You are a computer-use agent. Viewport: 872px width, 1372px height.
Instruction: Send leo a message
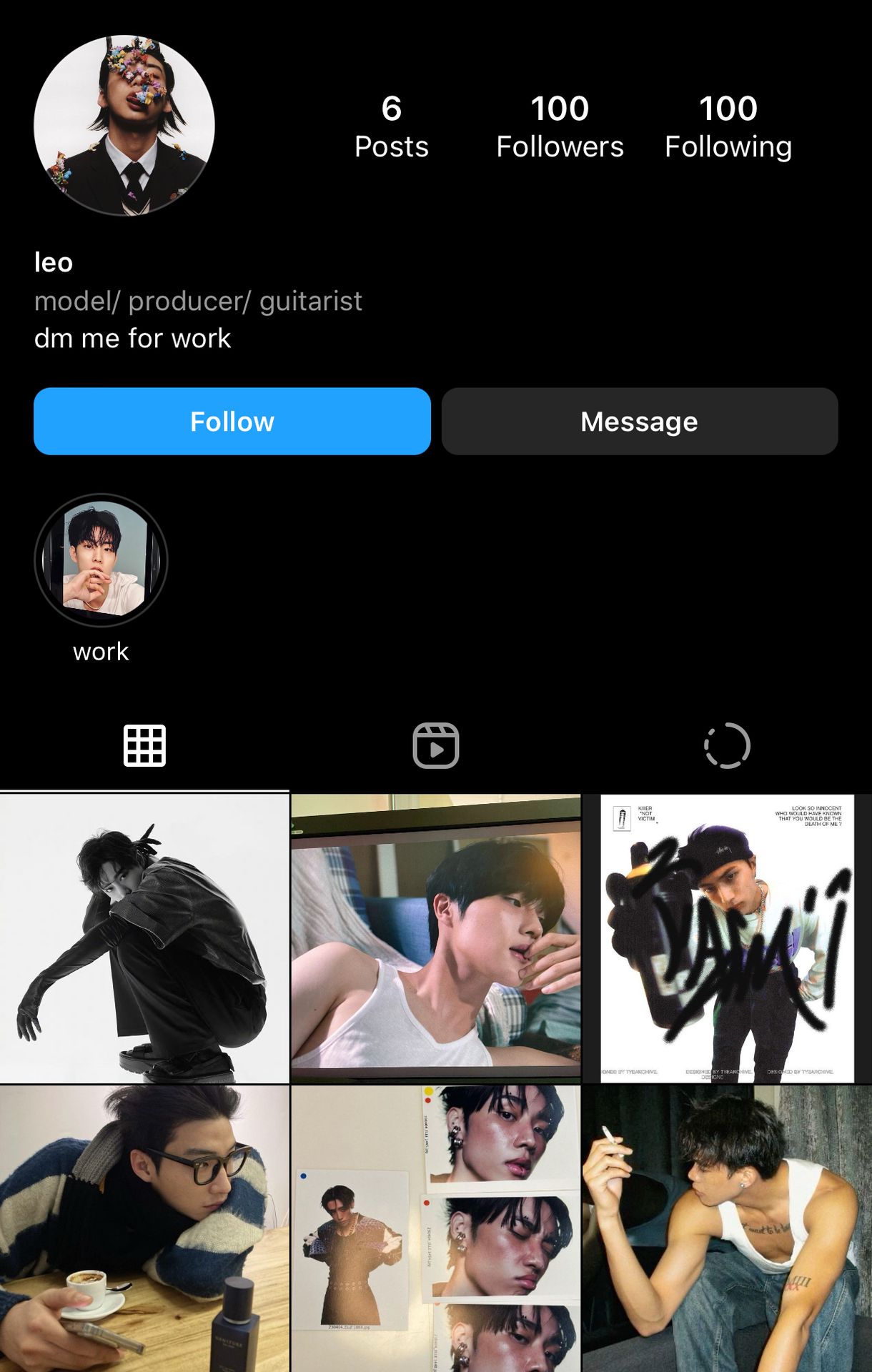click(x=639, y=422)
